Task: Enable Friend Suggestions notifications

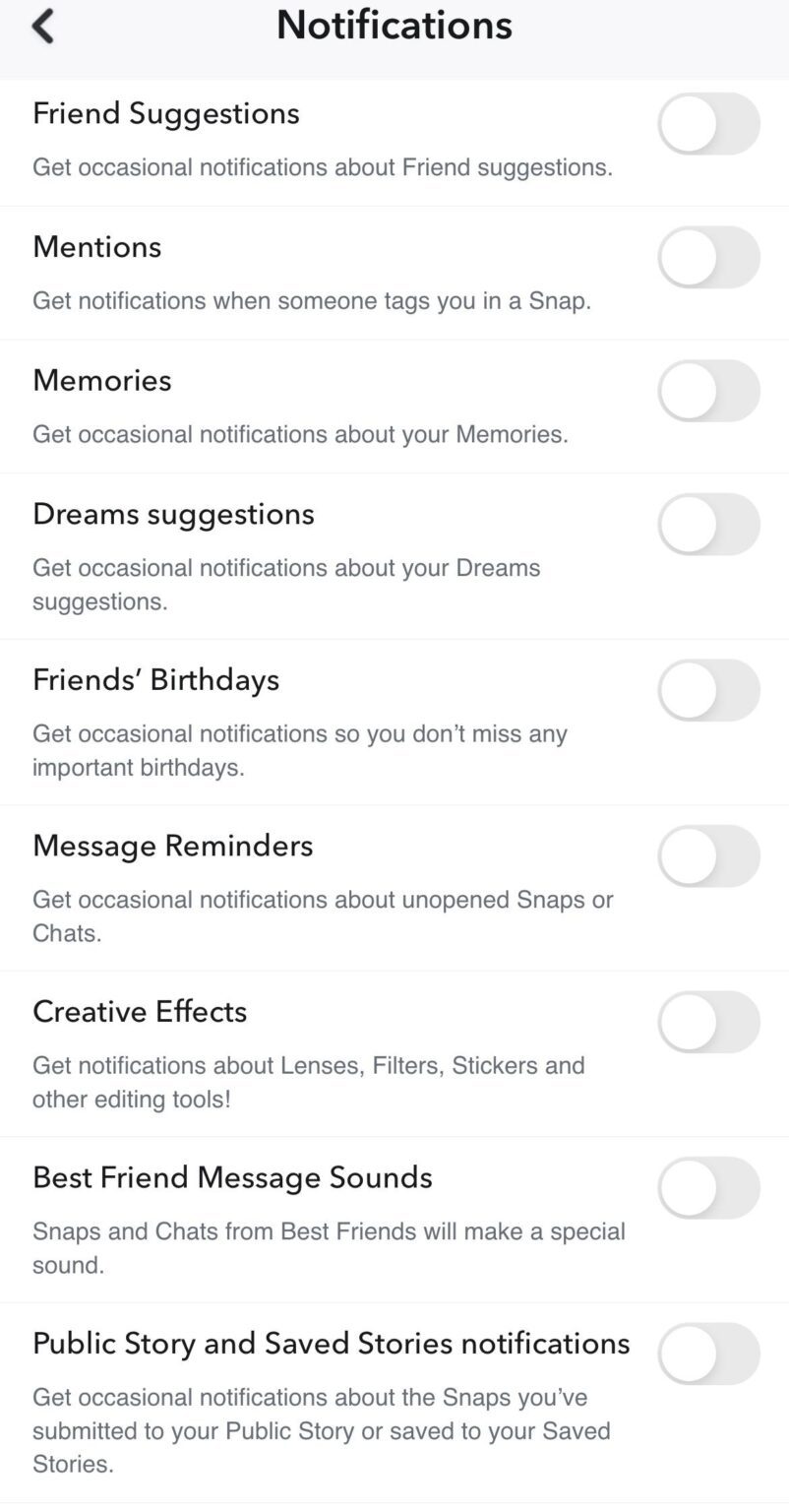Action: (708, 123)
